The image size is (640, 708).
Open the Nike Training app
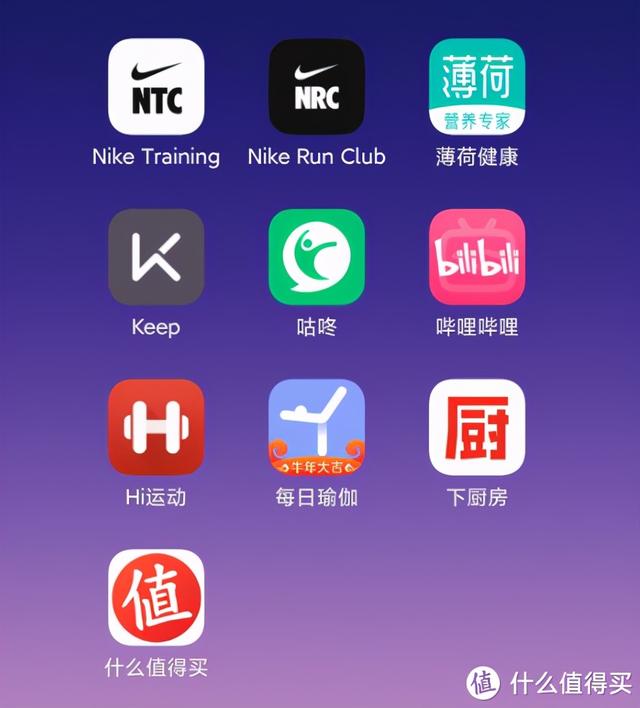click(x=156, y=87)
